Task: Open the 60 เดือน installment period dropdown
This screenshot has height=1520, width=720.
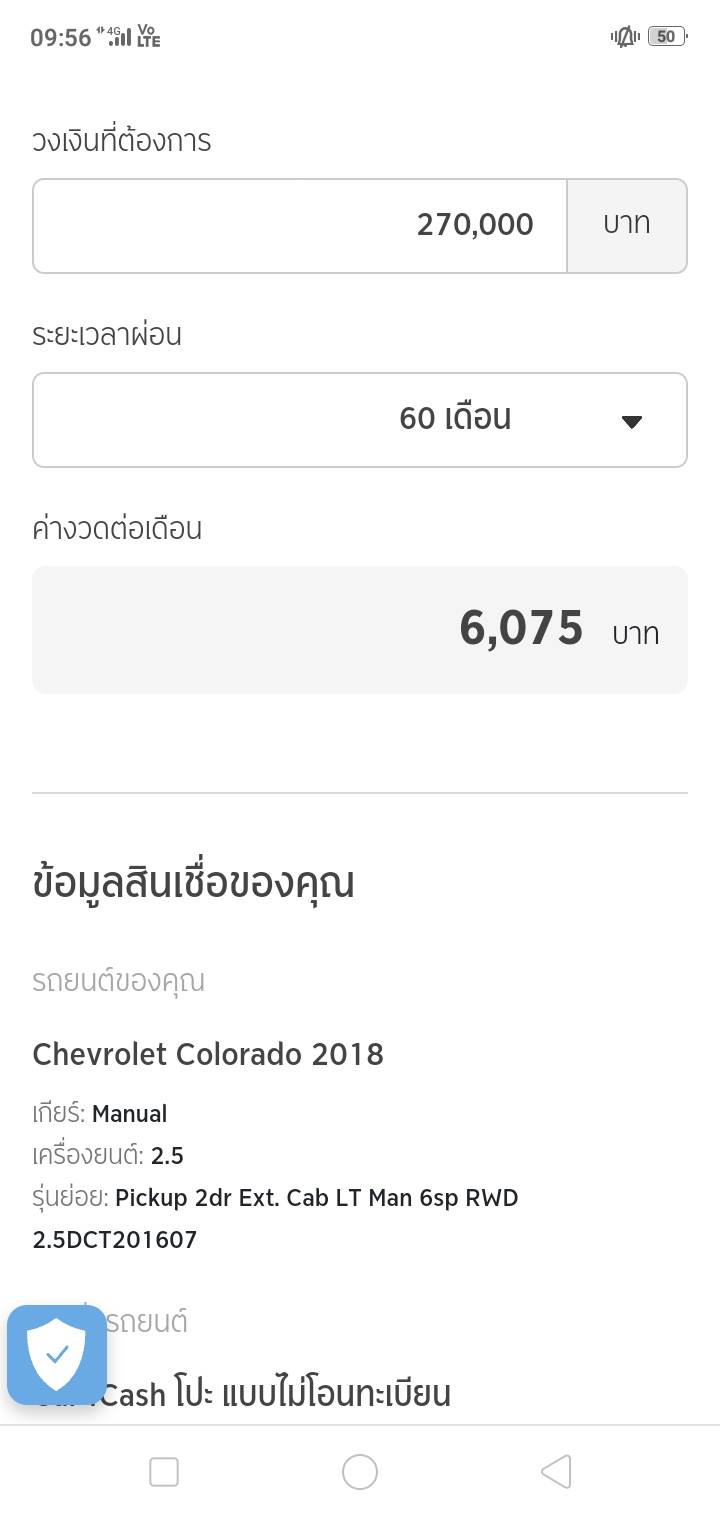Action: pyautogui.click(x=360, y=419)
